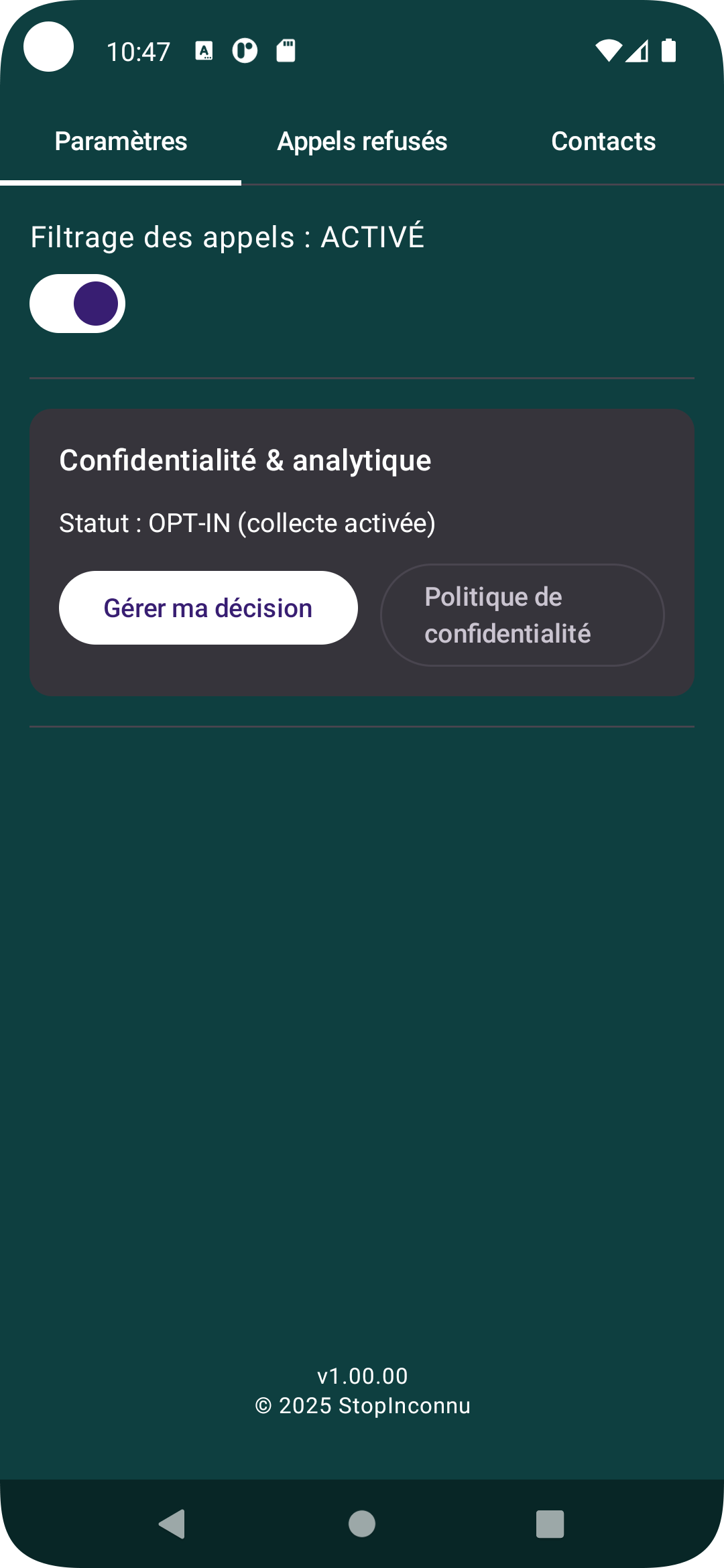
Task: Tap the battery indicator icon
Action: tap(668, 50)
